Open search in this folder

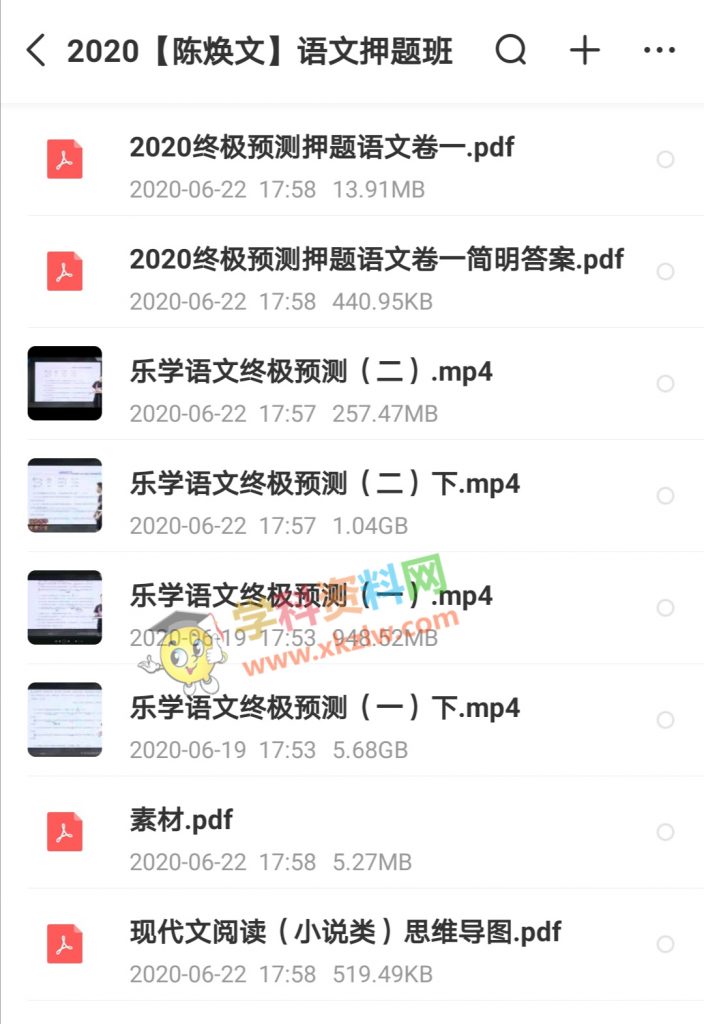click(511, 50)
